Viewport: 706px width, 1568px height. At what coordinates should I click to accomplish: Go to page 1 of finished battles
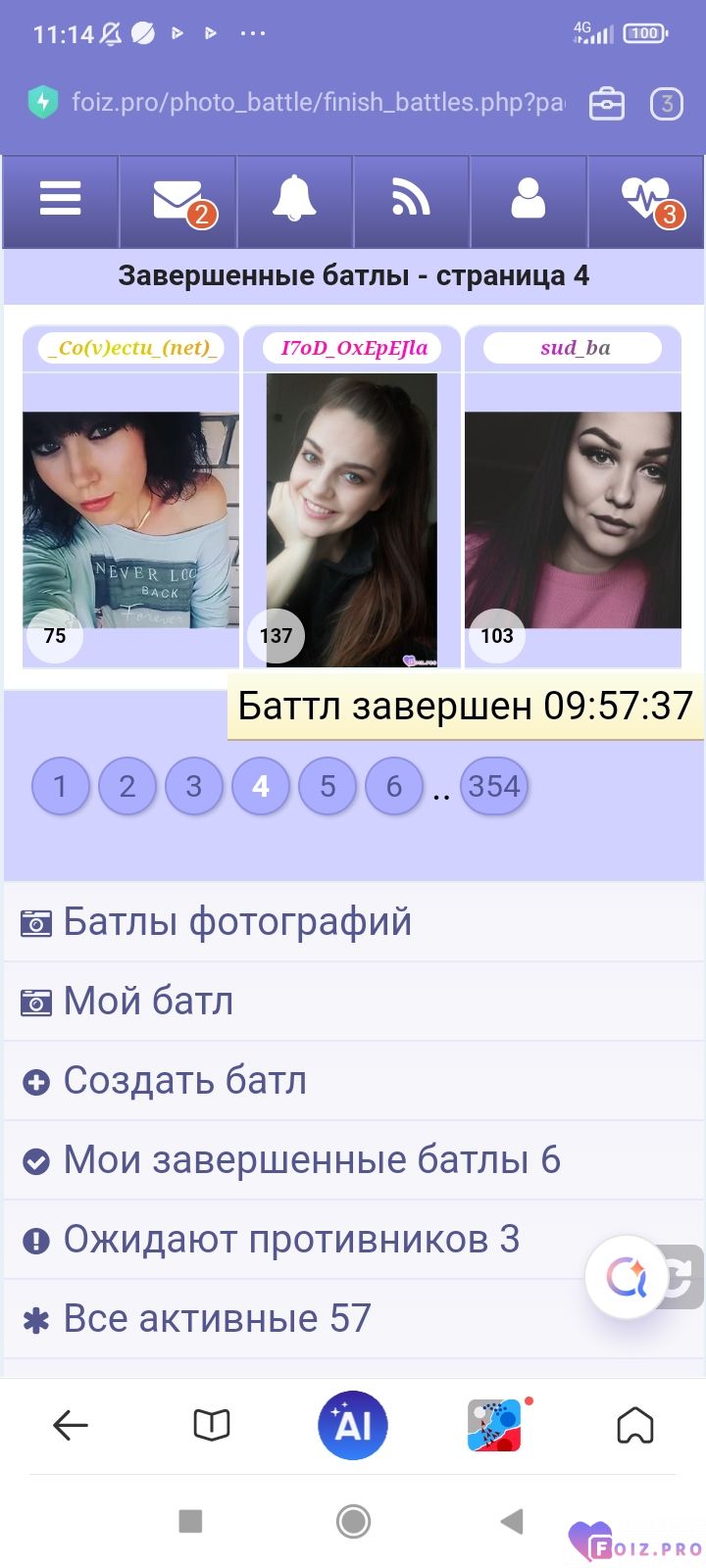coord(61,786)
